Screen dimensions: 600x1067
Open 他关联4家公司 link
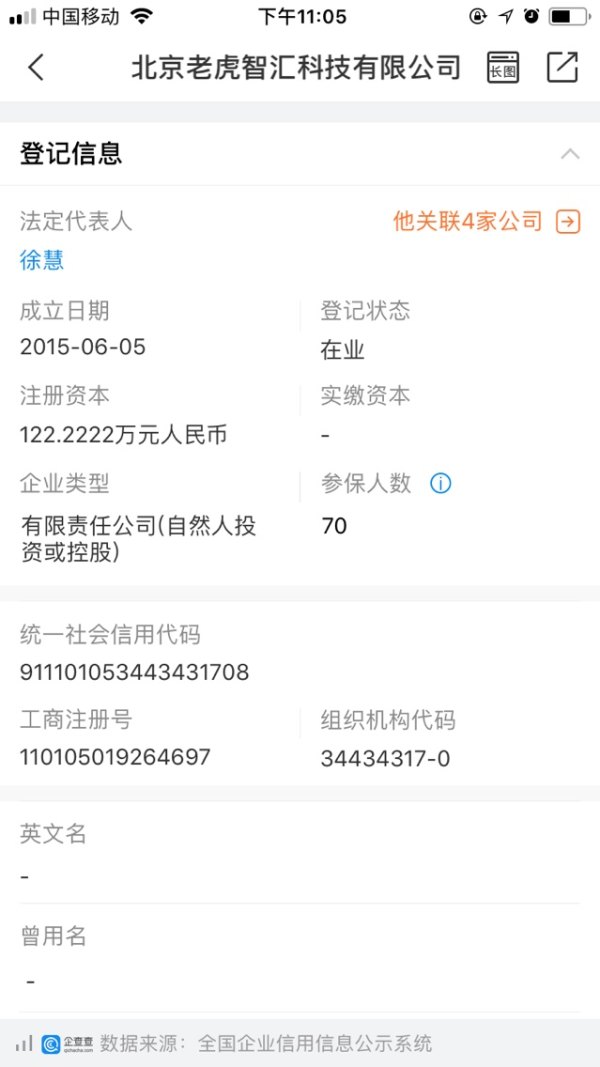[x=485, y=221]
